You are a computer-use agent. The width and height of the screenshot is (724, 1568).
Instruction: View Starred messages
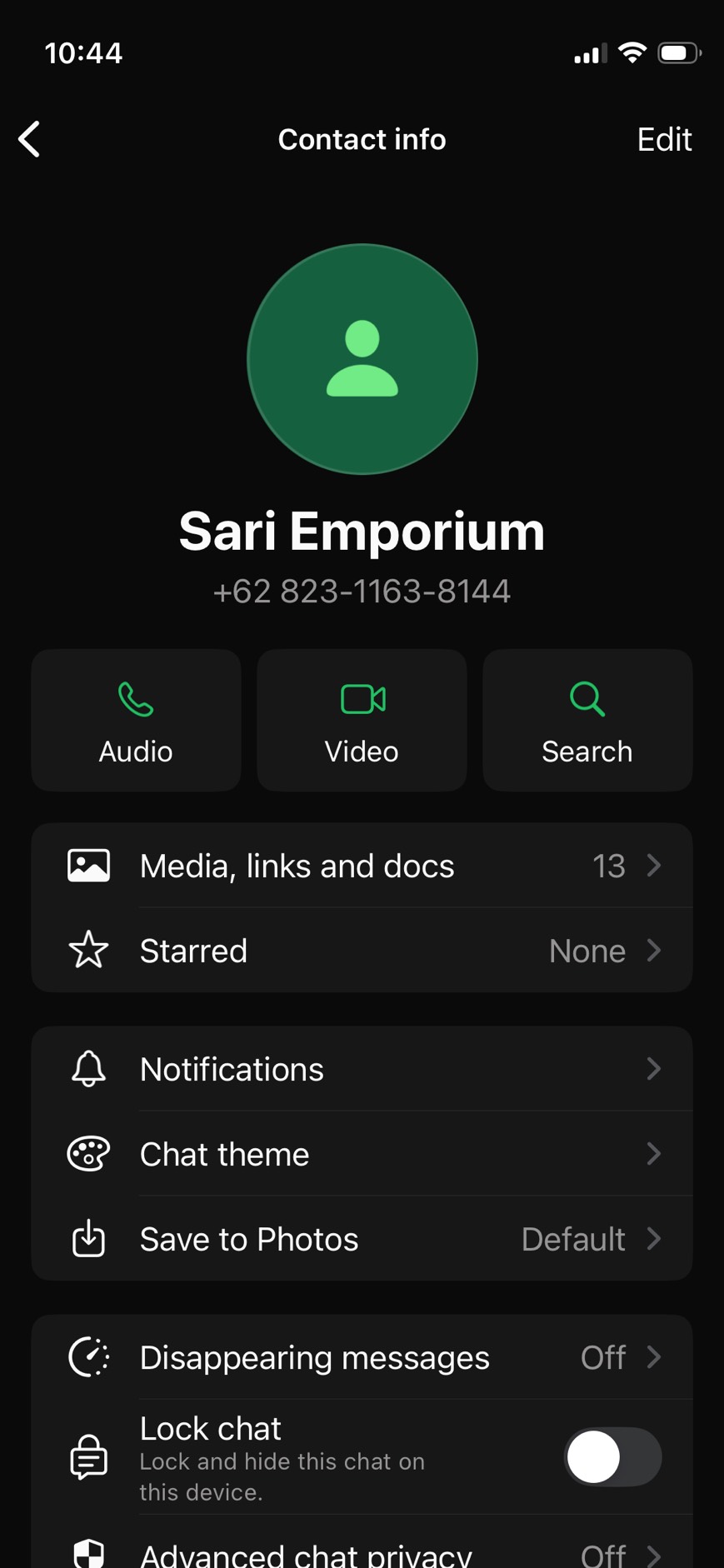pyautogui.click(x=362, y=951)
